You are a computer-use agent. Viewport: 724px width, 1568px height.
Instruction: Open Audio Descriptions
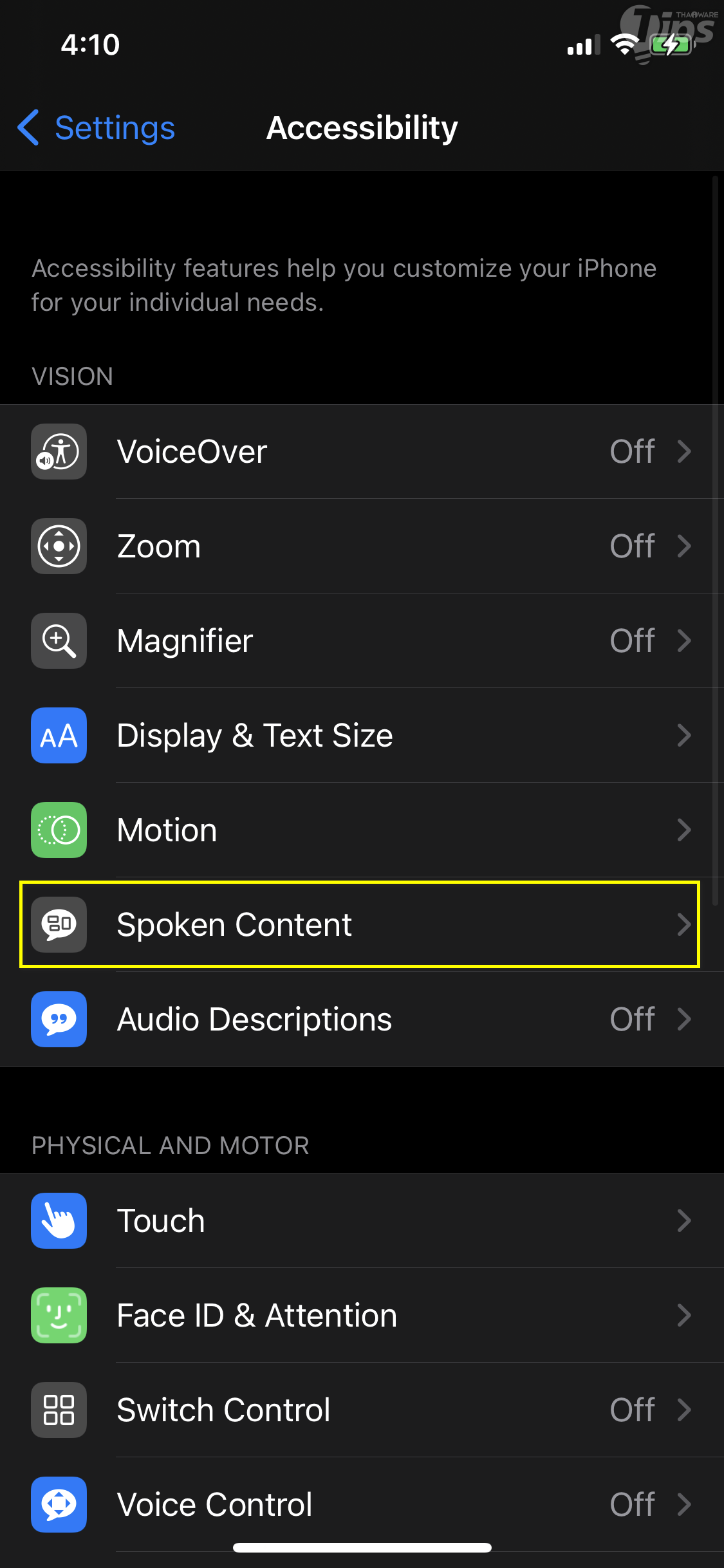(360, 1019)
